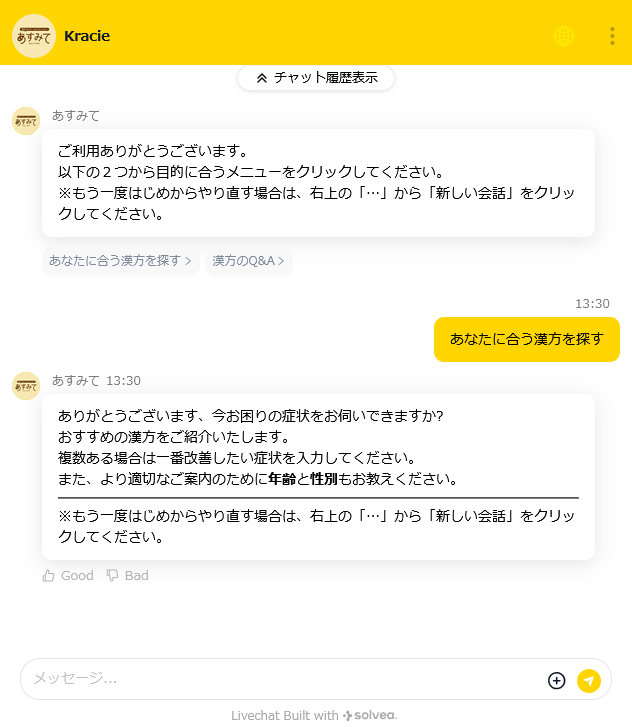Open the language globe icon

(x=564, y=36)
